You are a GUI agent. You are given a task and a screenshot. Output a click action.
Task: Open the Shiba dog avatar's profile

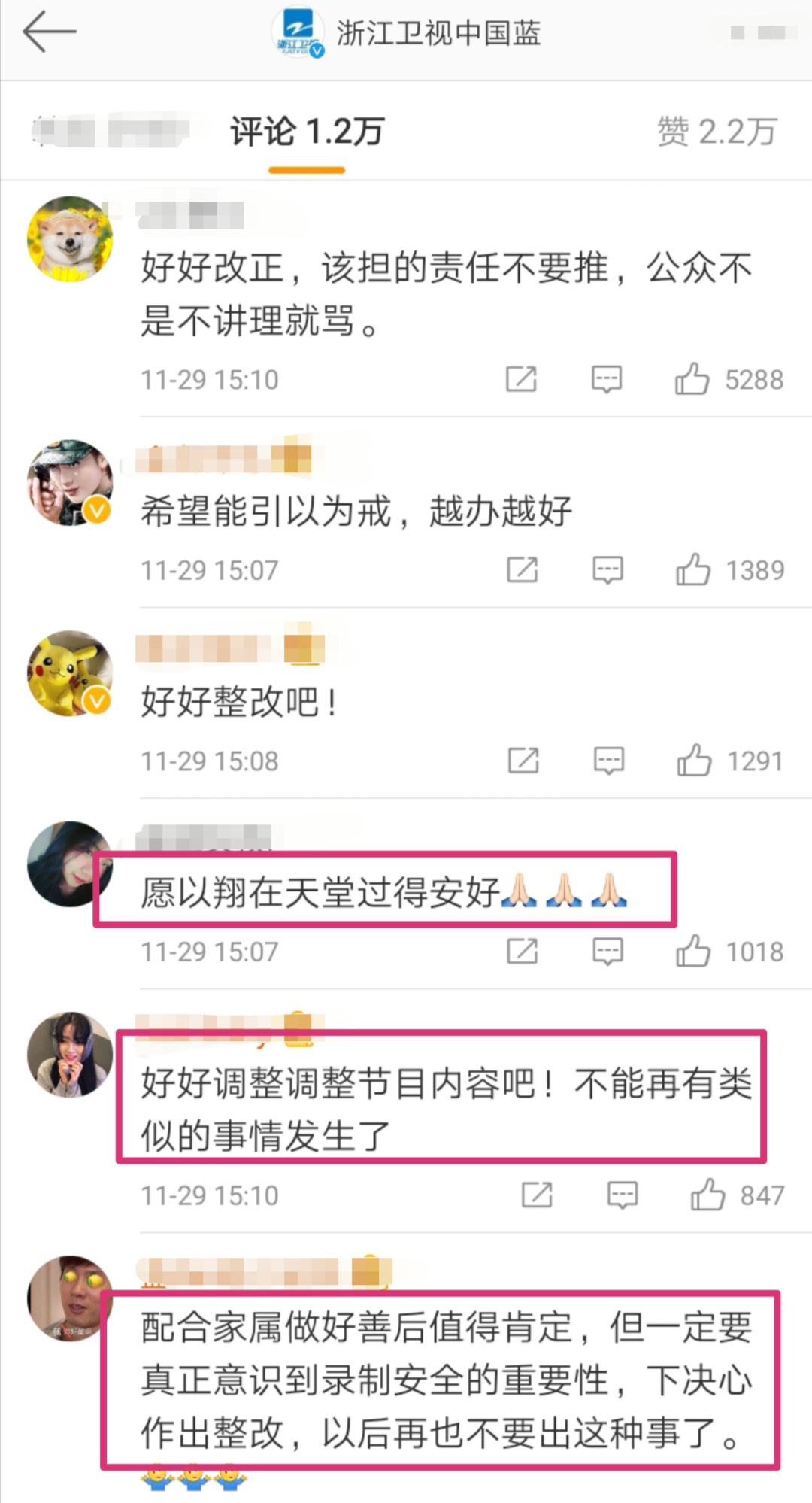click(70, 239)
